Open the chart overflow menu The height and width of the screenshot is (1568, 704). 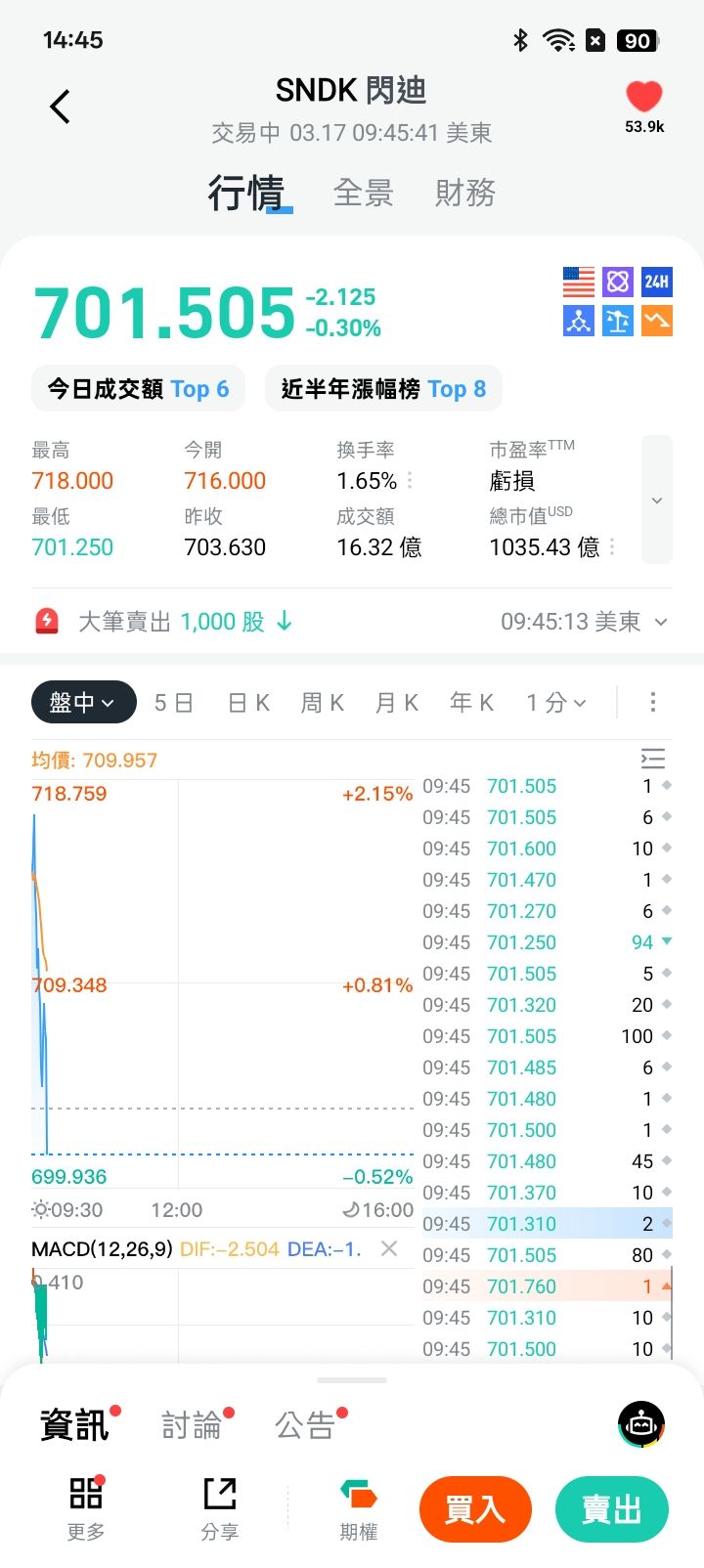pyautogui.click(x=652, y=702)
